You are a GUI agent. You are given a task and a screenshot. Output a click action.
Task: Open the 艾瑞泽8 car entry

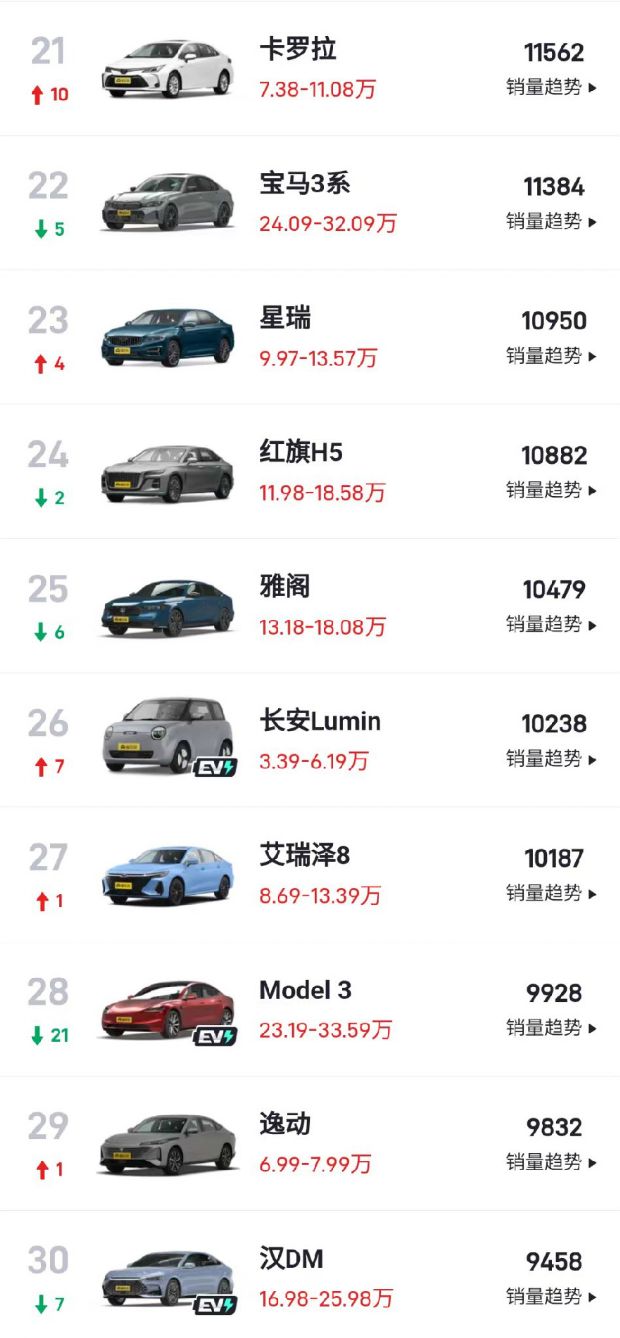[x=304, y=856]
